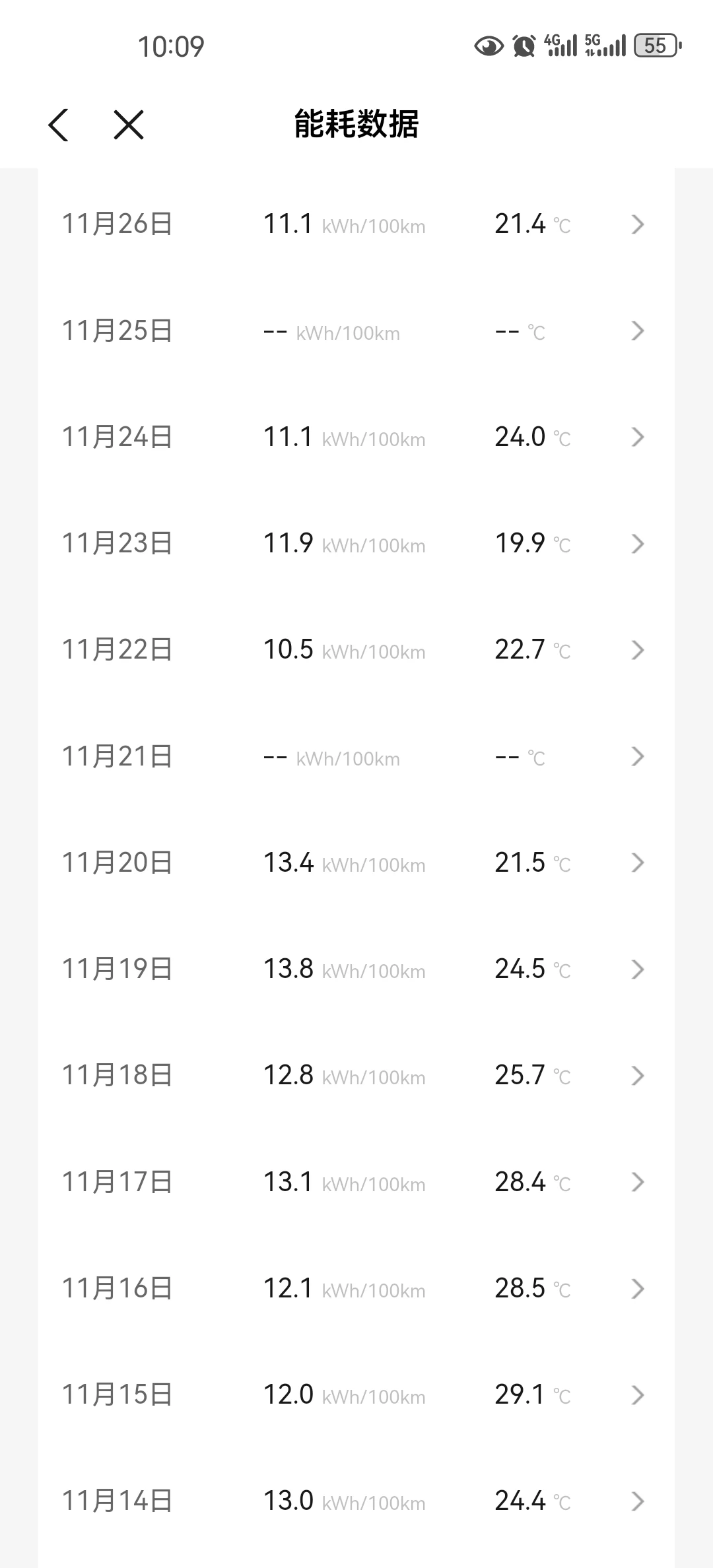The image size is (713, 1568).
Task: Select the 11月18日 record
Action: (356, 1076)
